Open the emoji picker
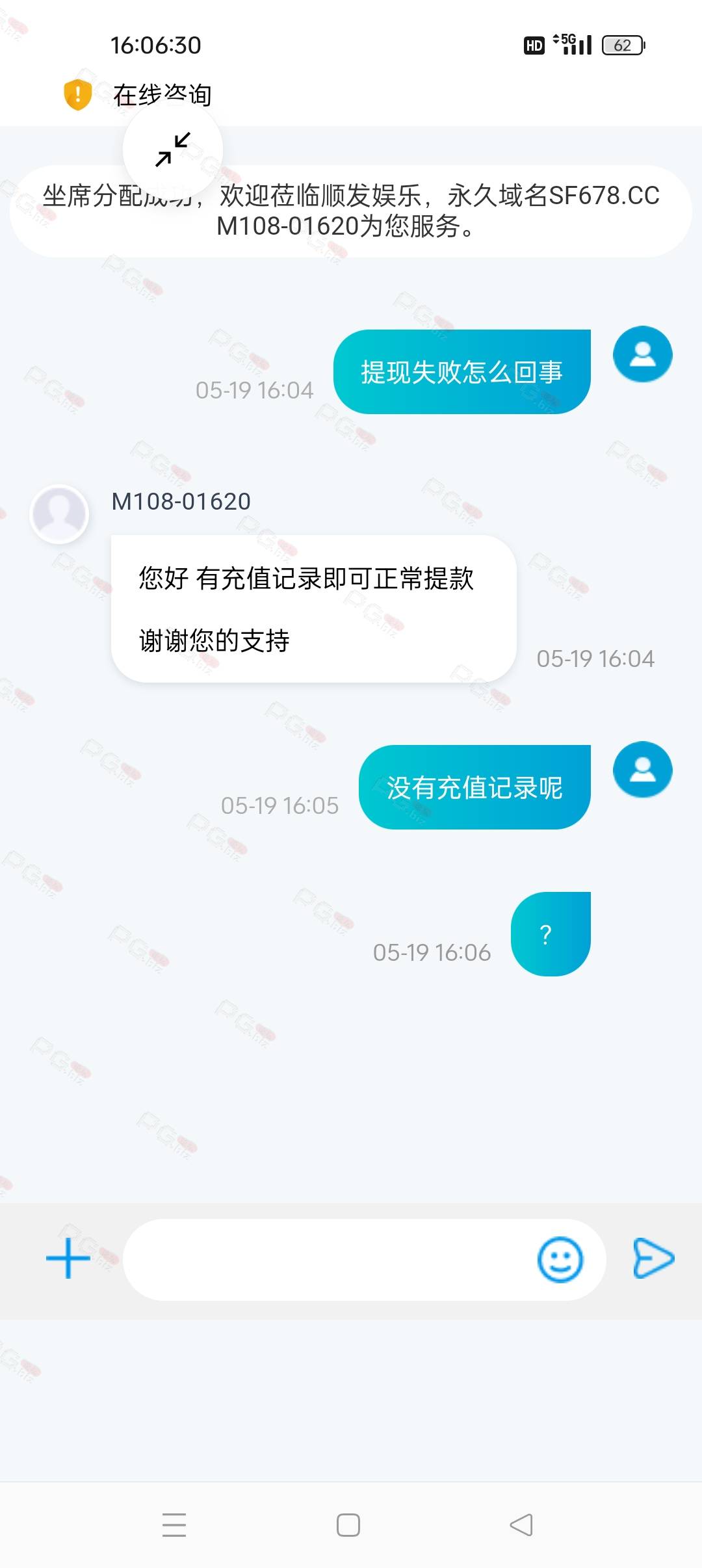The width and height of the screenshot is (702, 1568). tap(560, 1259)
